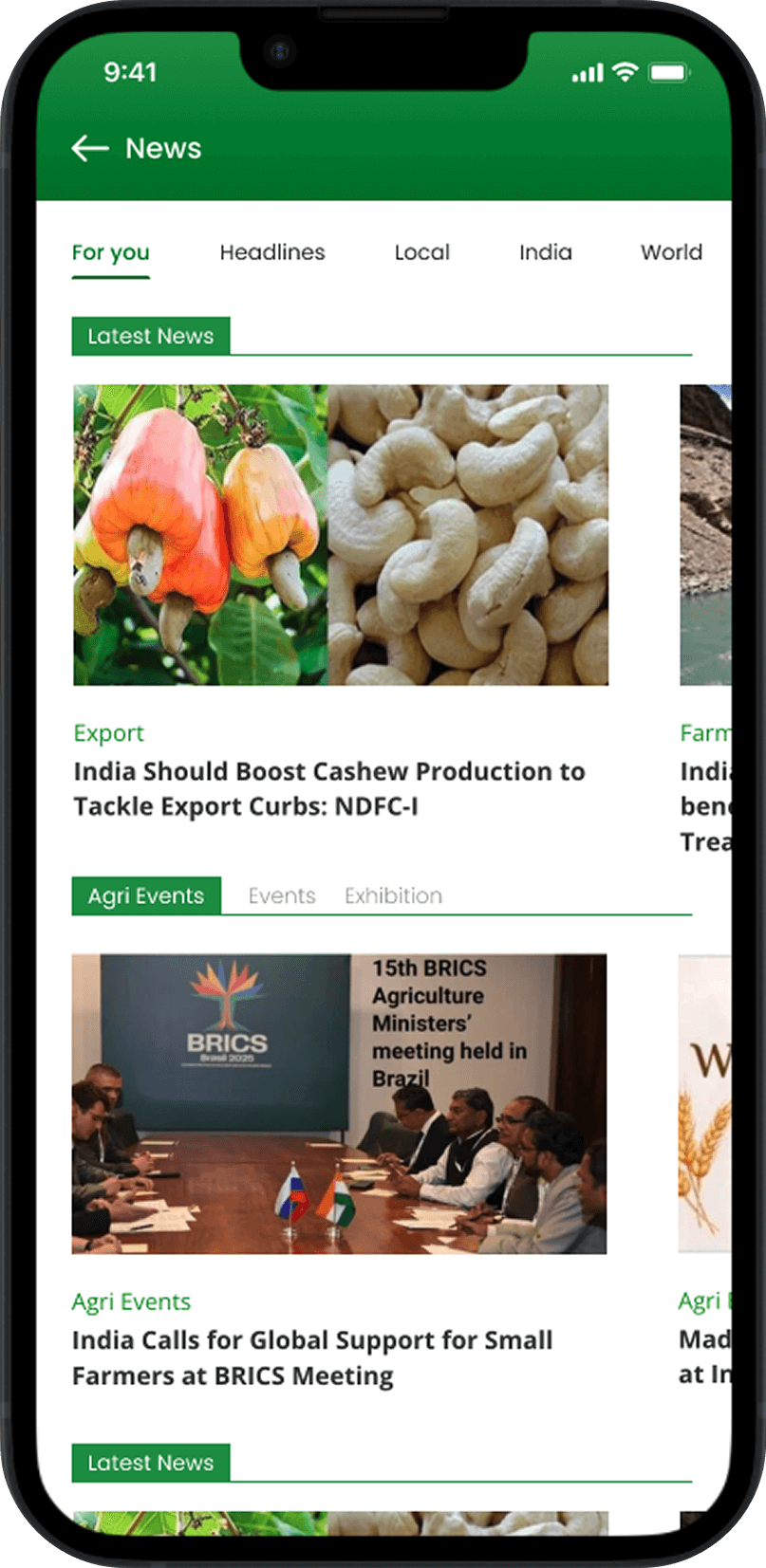Open the World news tab
This screenshot has width=766, height=1568.
(x=671, y=252)
